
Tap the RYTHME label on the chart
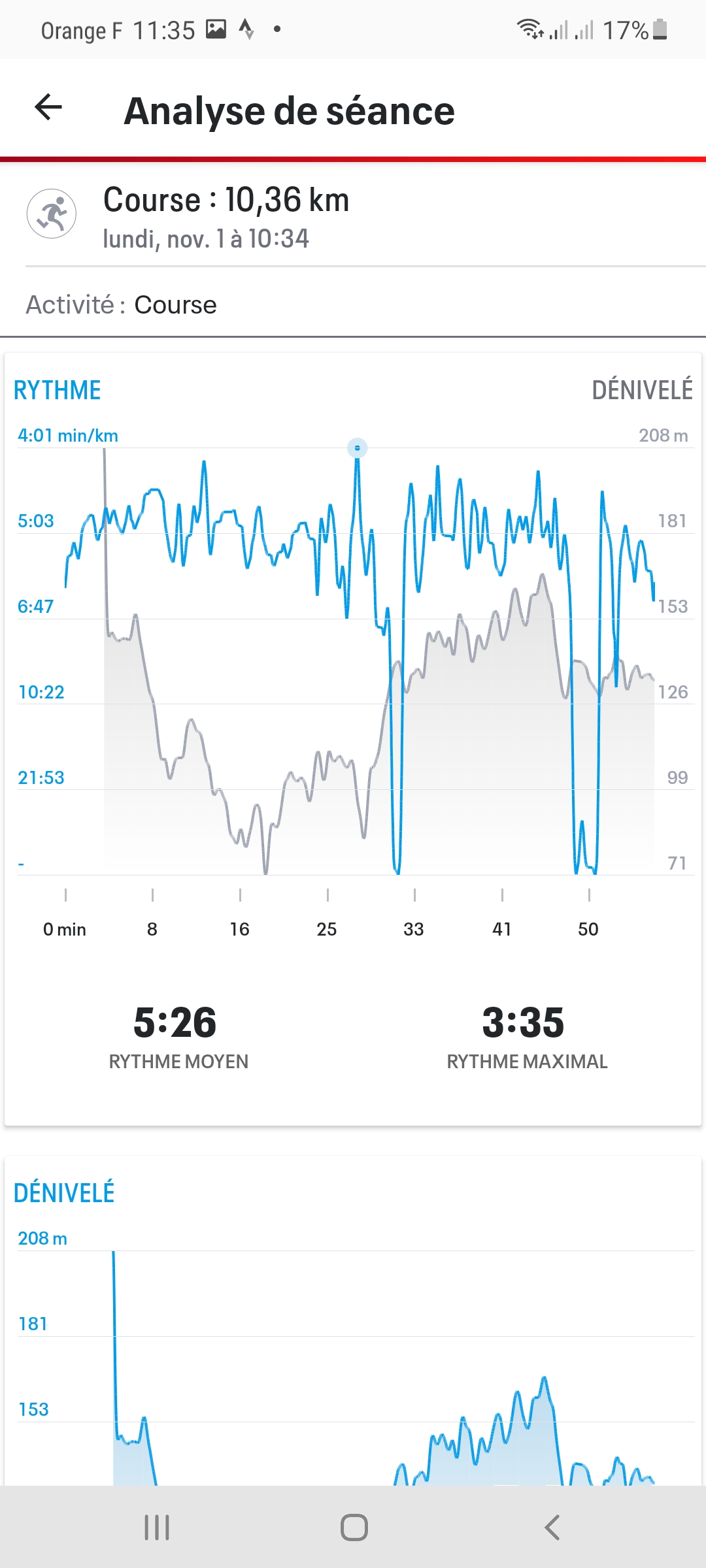[x=58, y=390]
